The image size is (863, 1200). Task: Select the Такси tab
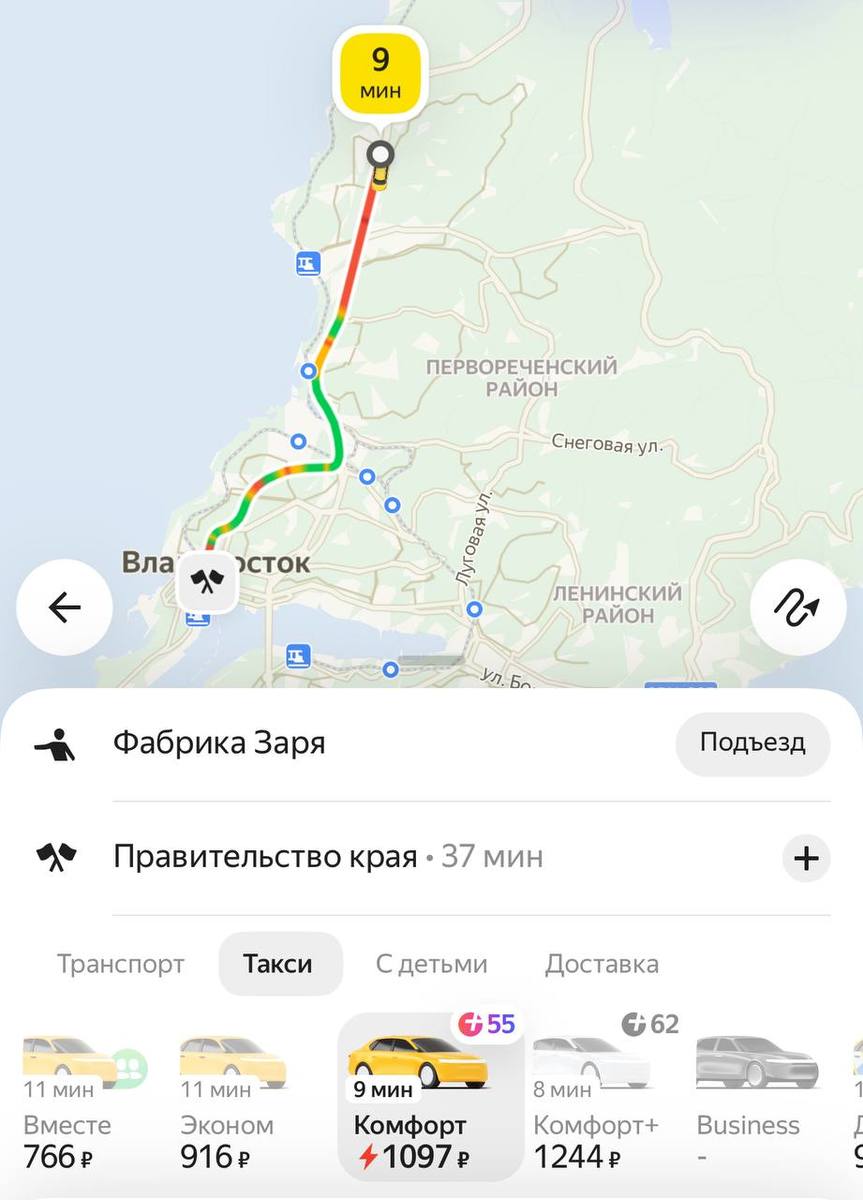(278, 964)
